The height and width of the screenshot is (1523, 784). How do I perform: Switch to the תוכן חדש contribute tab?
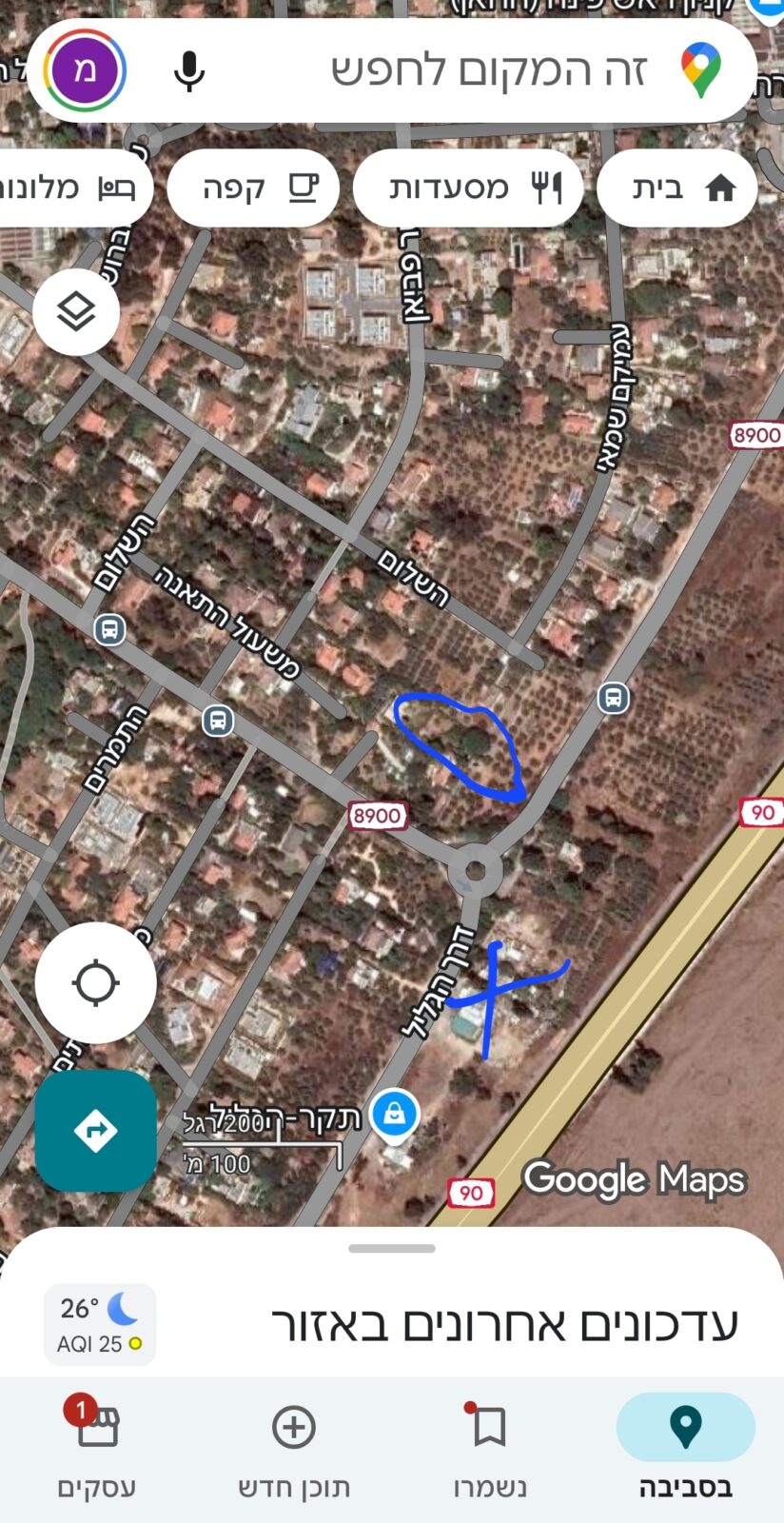(x=294, y=1447)
